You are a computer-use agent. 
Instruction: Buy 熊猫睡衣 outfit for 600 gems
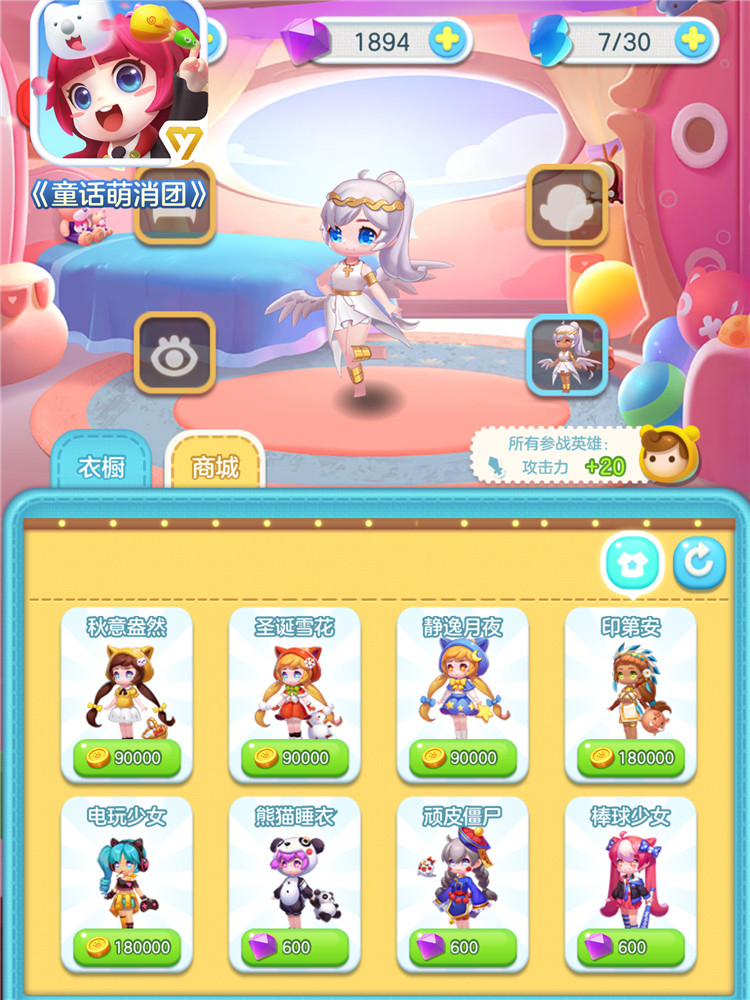(x=295, y=946)
